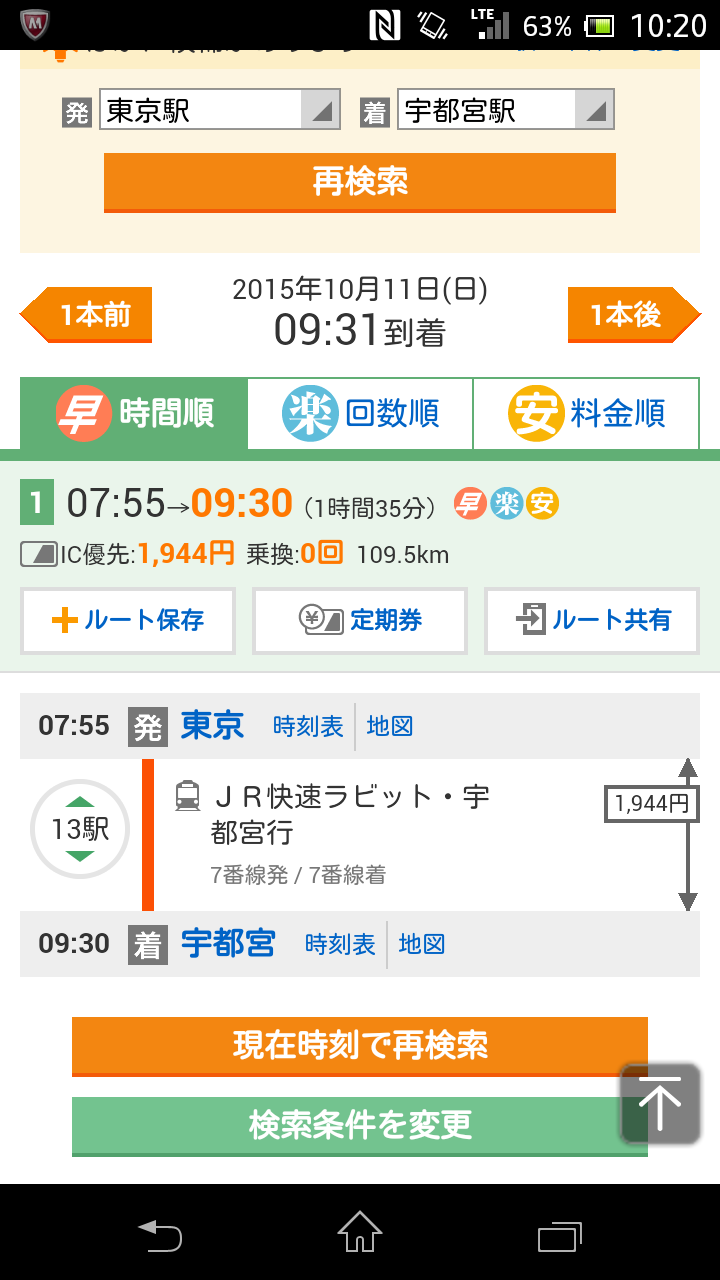This screenshot has width=720, height=1280.
Task: Select 現在時刻で再検索 to search from now
Action: (x=360, y=1046)
